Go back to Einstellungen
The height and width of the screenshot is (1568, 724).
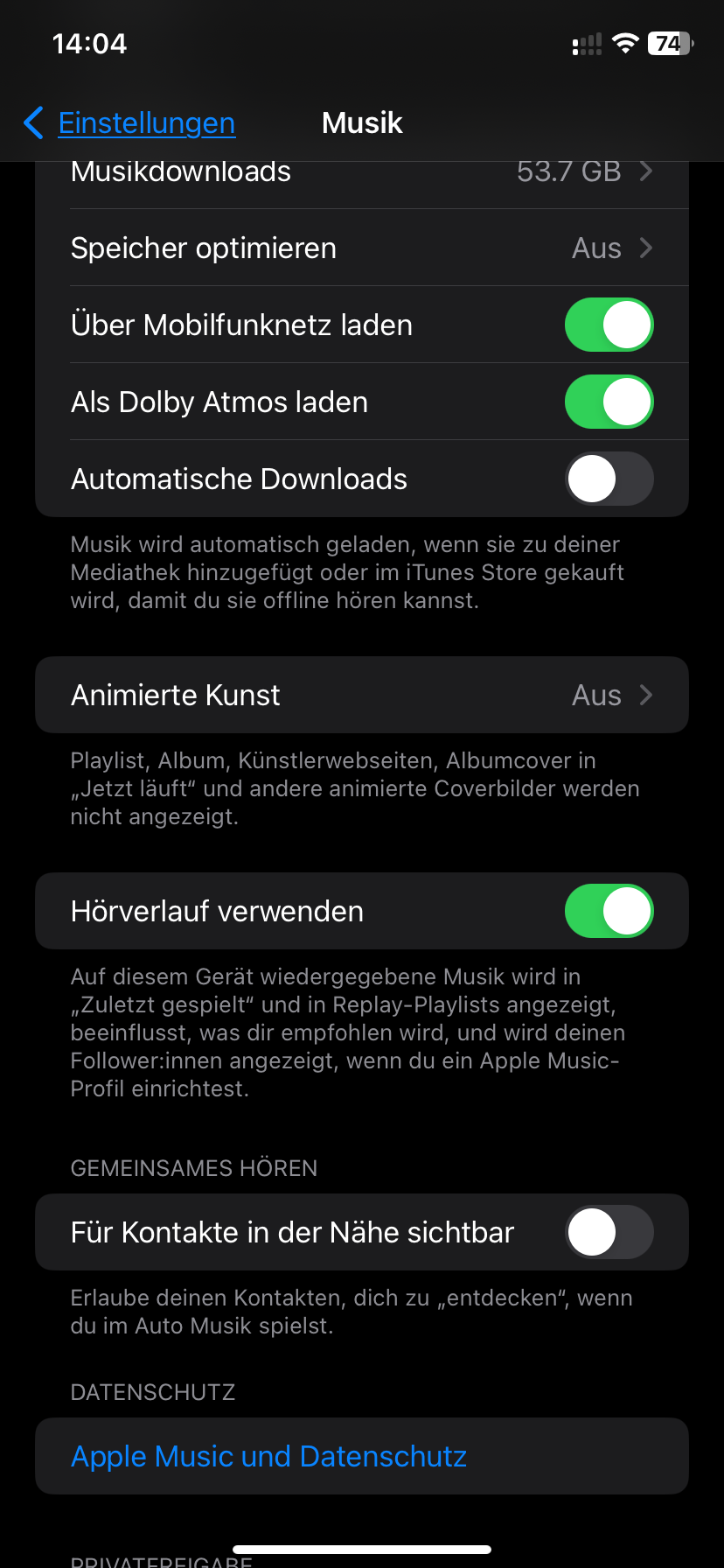click(x=131, y=123)
